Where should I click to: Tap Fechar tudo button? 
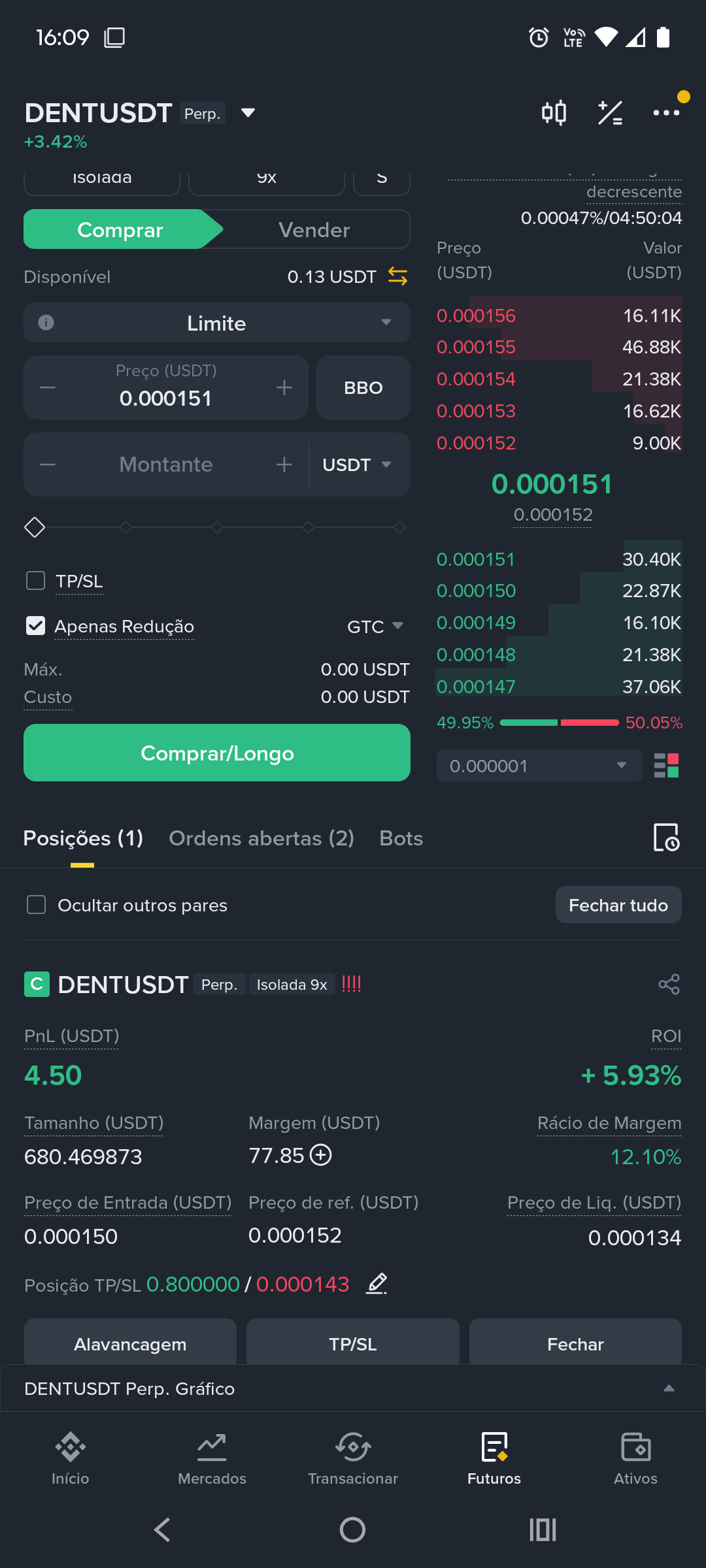click(x=618, y=905)
